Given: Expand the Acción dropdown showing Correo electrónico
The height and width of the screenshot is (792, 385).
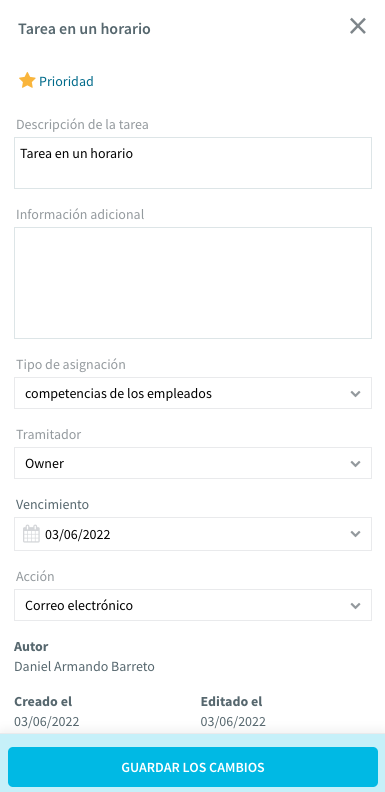Looking at the screenshot, I should pyautogui.click(x=193, y=605).
